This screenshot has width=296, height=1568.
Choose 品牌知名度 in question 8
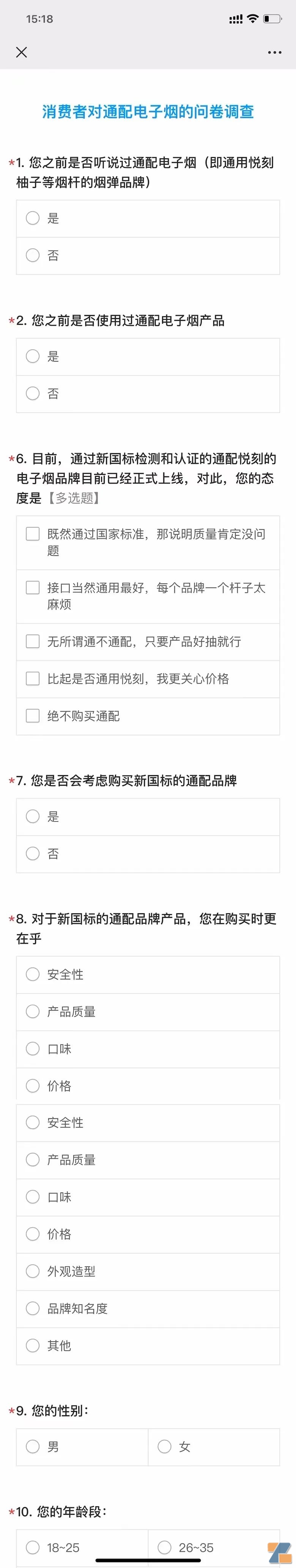click(33, 1308)
